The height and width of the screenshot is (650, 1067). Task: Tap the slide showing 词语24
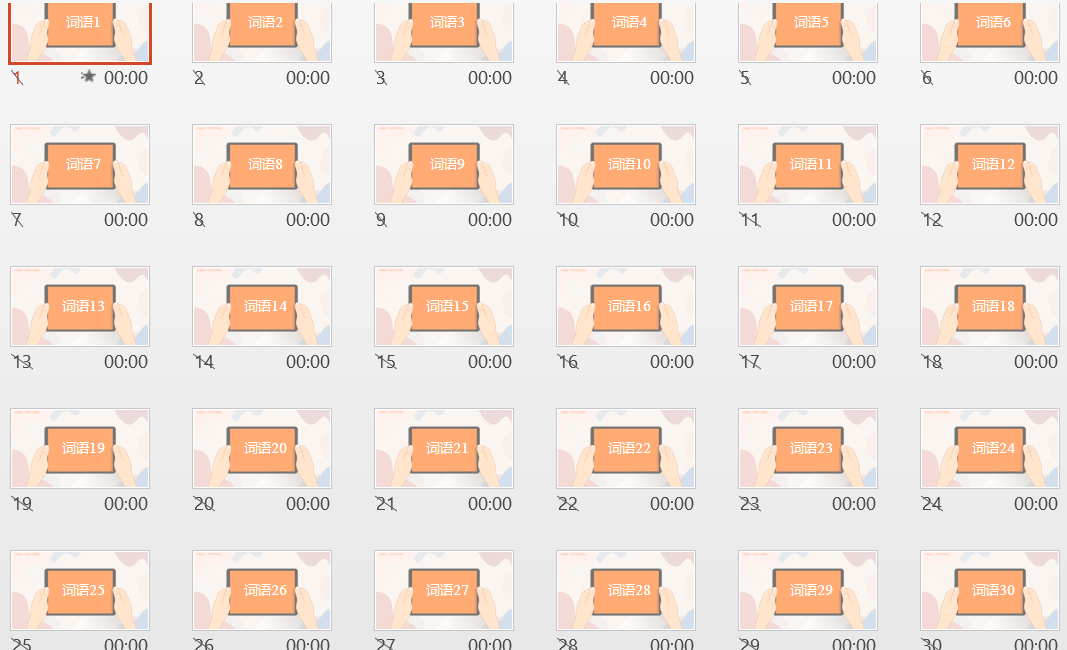[990, 448]
